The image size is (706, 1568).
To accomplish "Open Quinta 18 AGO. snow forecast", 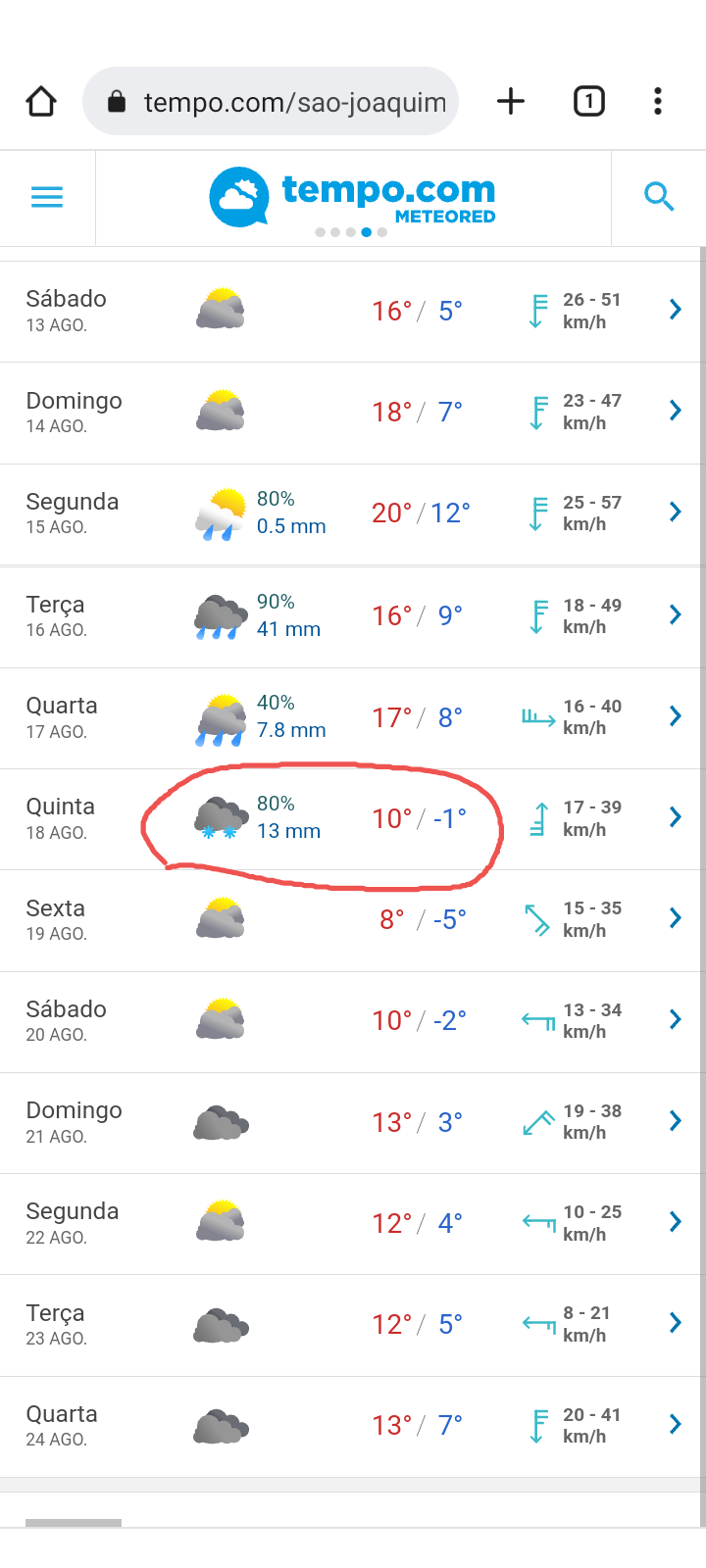I will point(351,819).
